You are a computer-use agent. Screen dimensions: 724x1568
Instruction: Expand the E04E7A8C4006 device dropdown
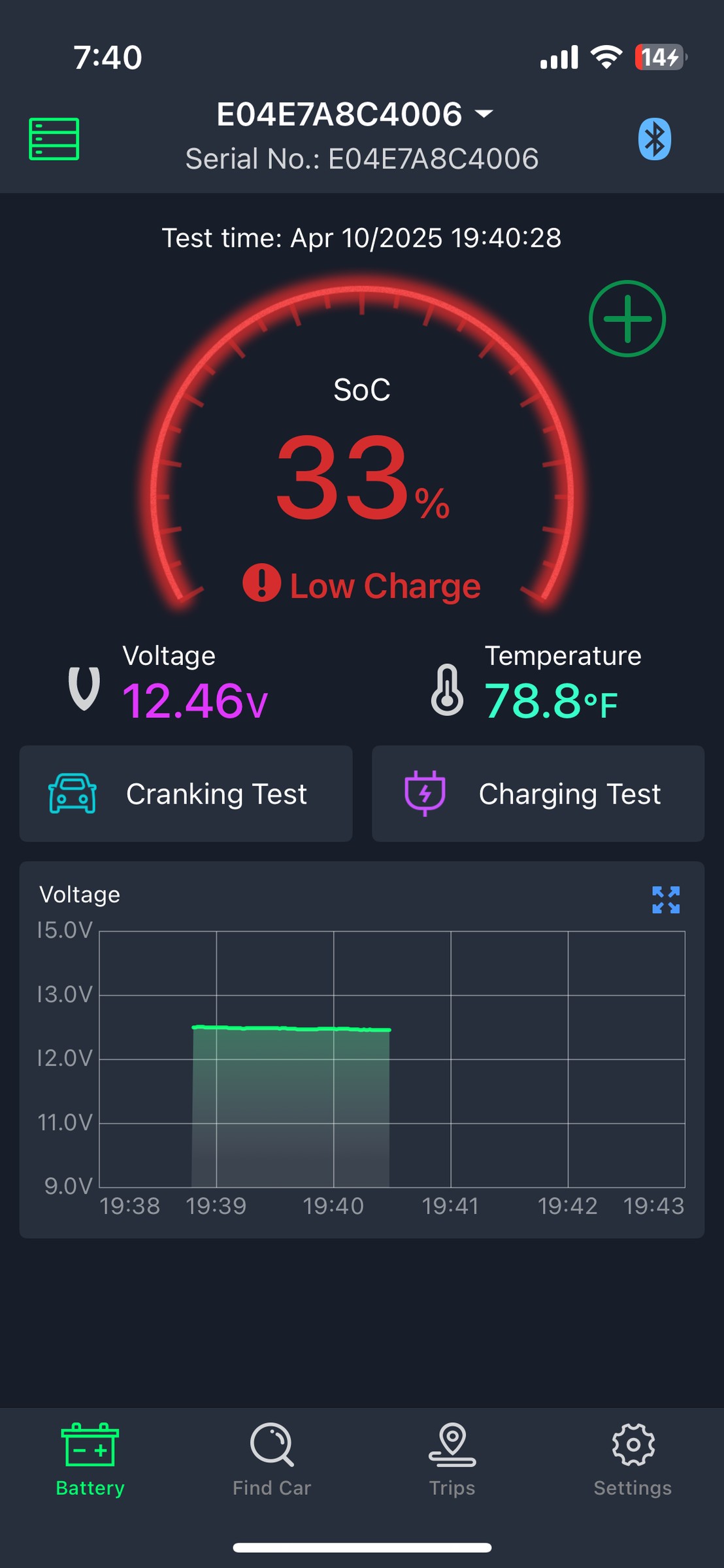point(355,114)
